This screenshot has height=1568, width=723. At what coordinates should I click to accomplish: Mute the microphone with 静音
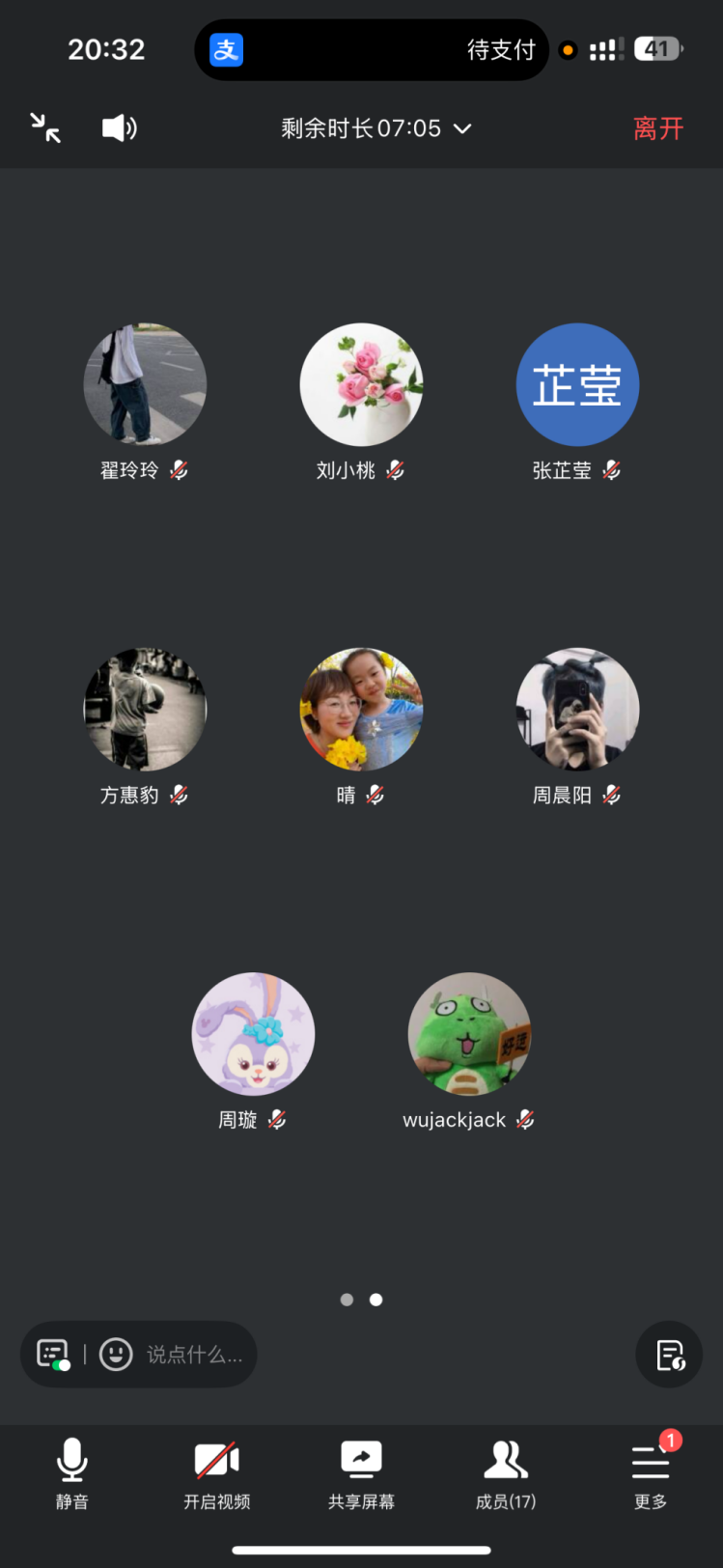click(72, 1472)
